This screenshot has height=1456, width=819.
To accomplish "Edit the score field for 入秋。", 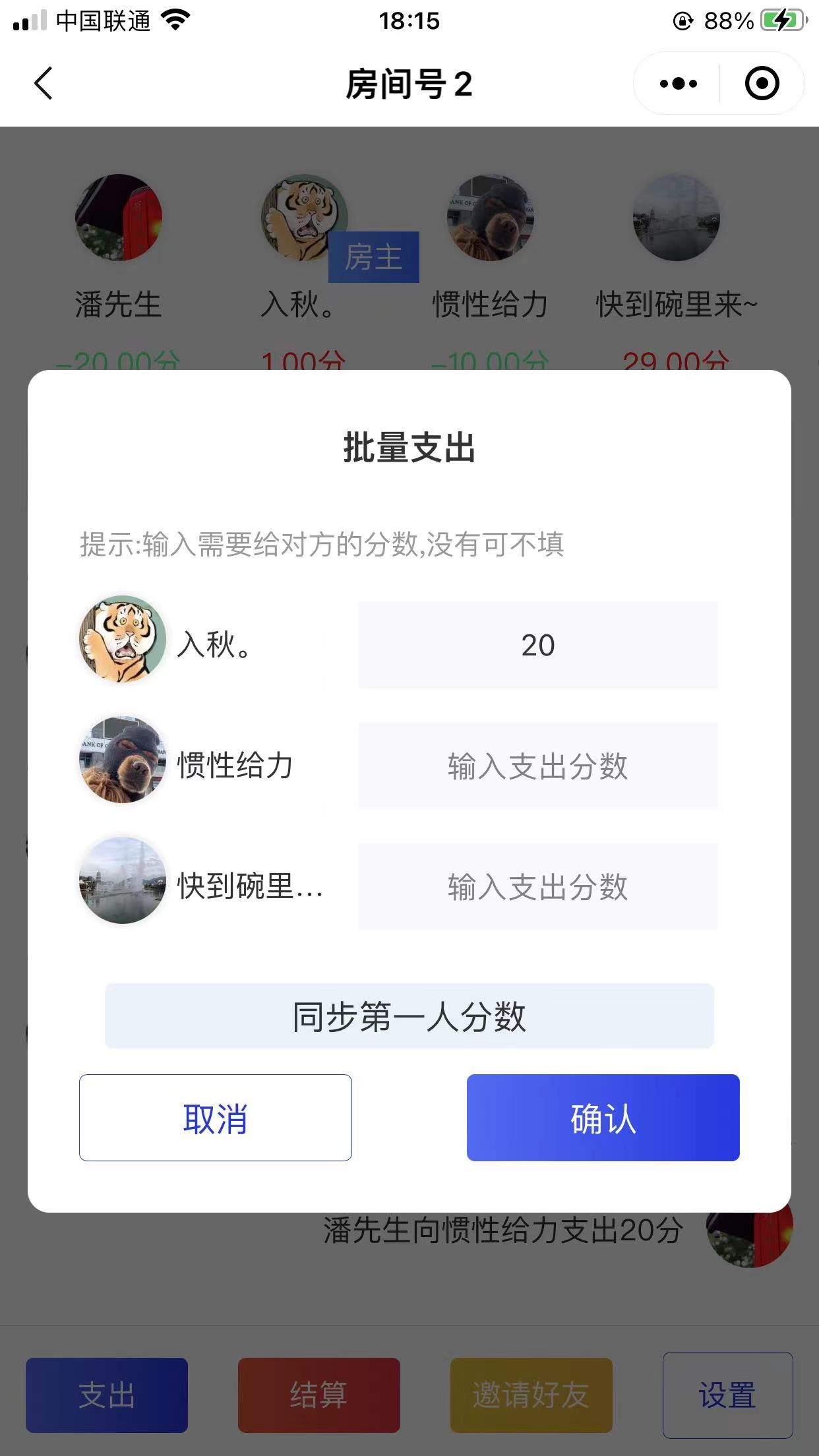I will pyautogui.click(x=537, y=645).
